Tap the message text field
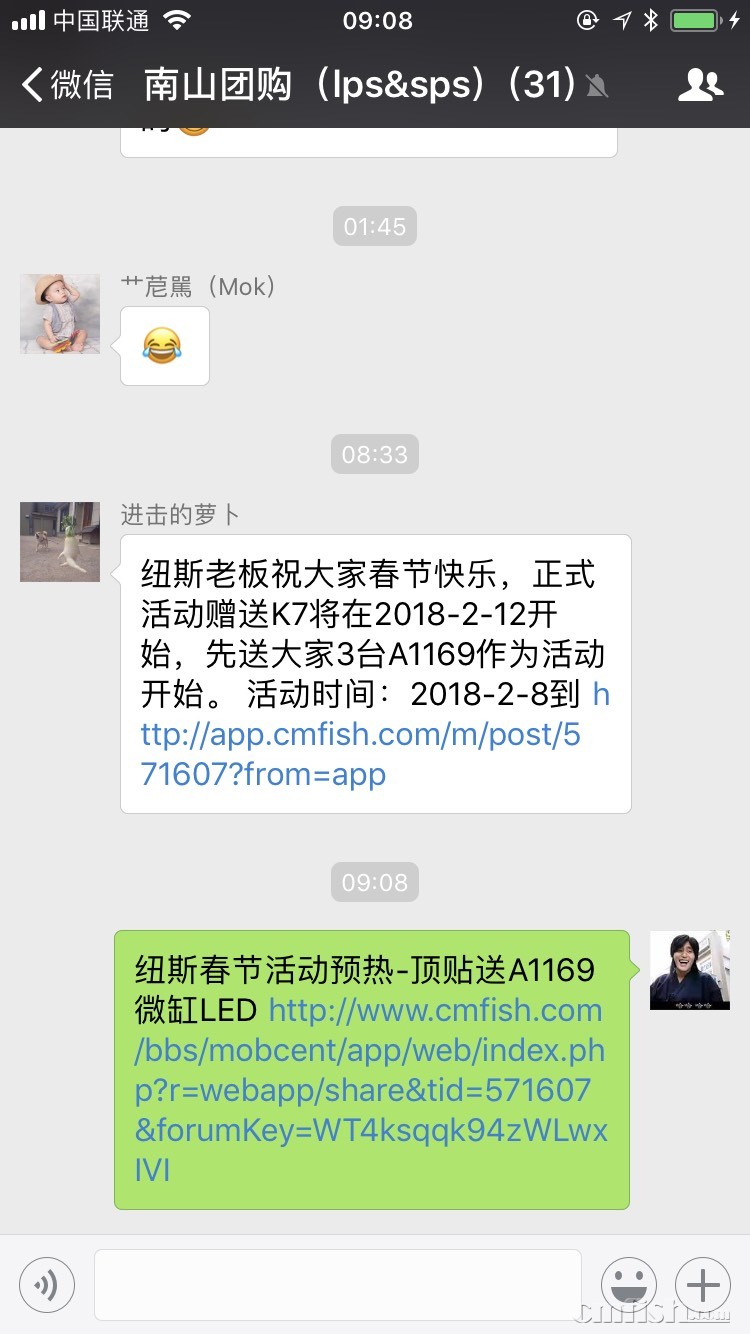Viewport: 750px width, 1334px height. click(337, 1284)
